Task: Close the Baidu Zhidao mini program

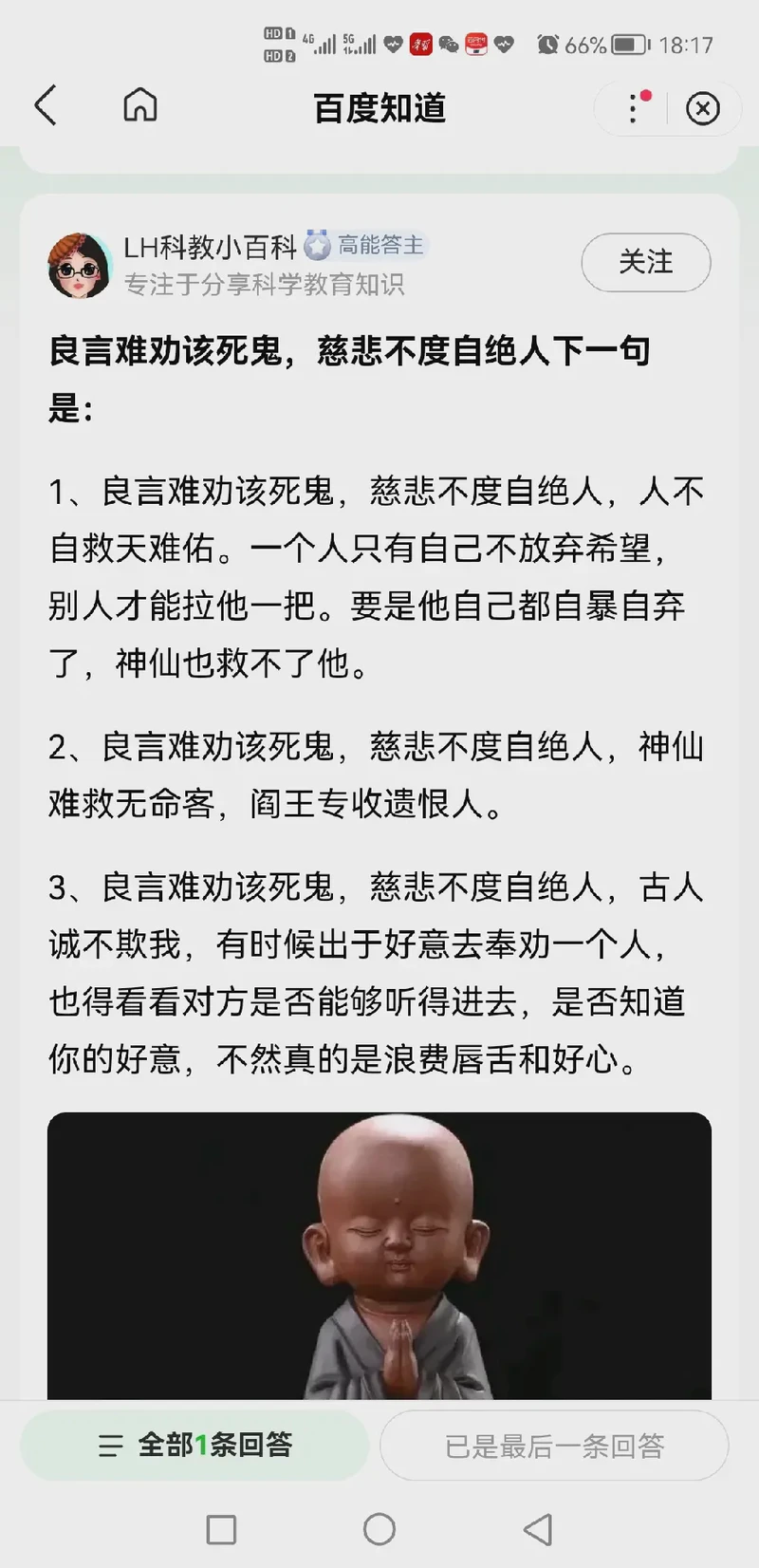Action: pyautogui.click(x=702, y=108)
